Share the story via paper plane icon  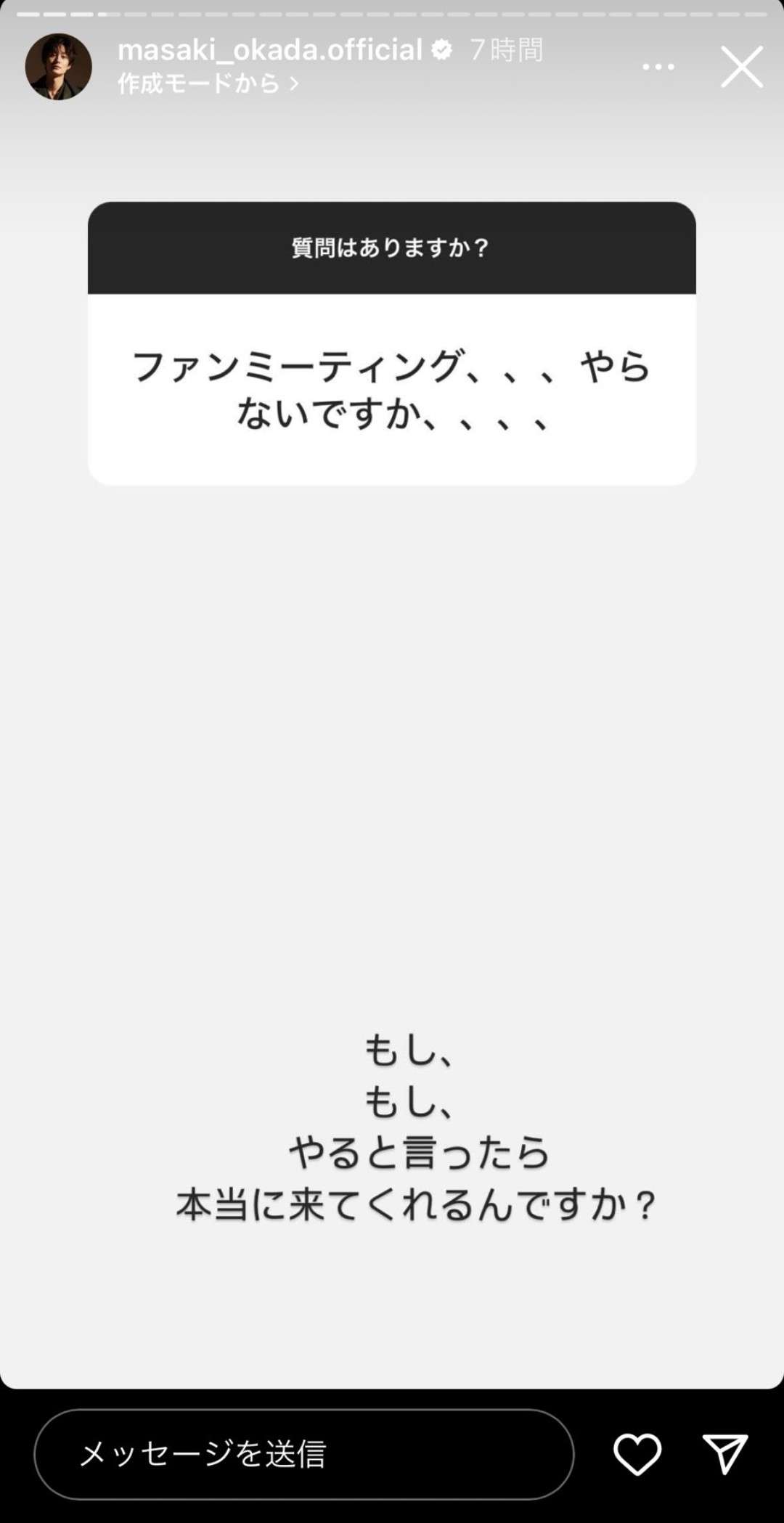coord(724,1454)
